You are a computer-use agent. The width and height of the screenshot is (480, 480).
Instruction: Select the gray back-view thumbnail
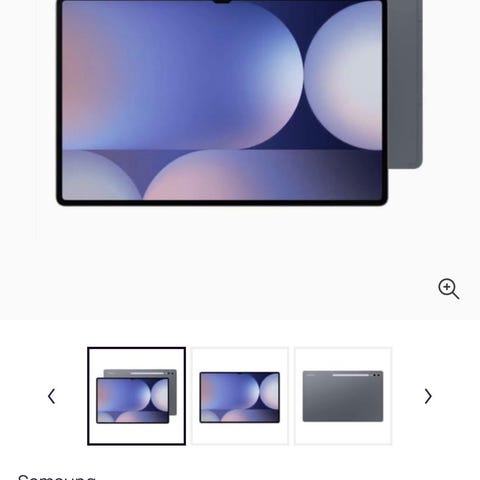point(343,396)
